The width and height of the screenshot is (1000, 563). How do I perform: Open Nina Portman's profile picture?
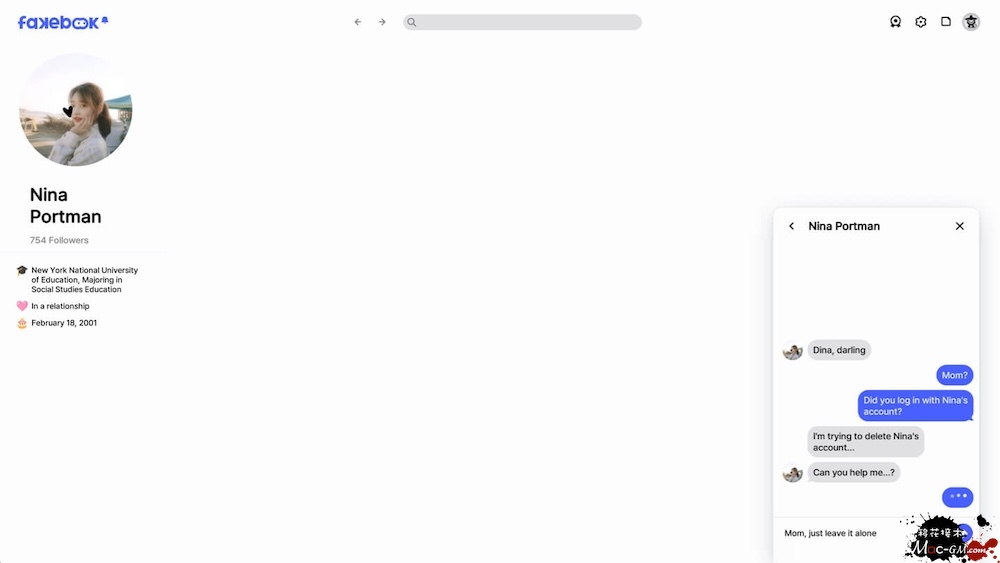[76, 110]
